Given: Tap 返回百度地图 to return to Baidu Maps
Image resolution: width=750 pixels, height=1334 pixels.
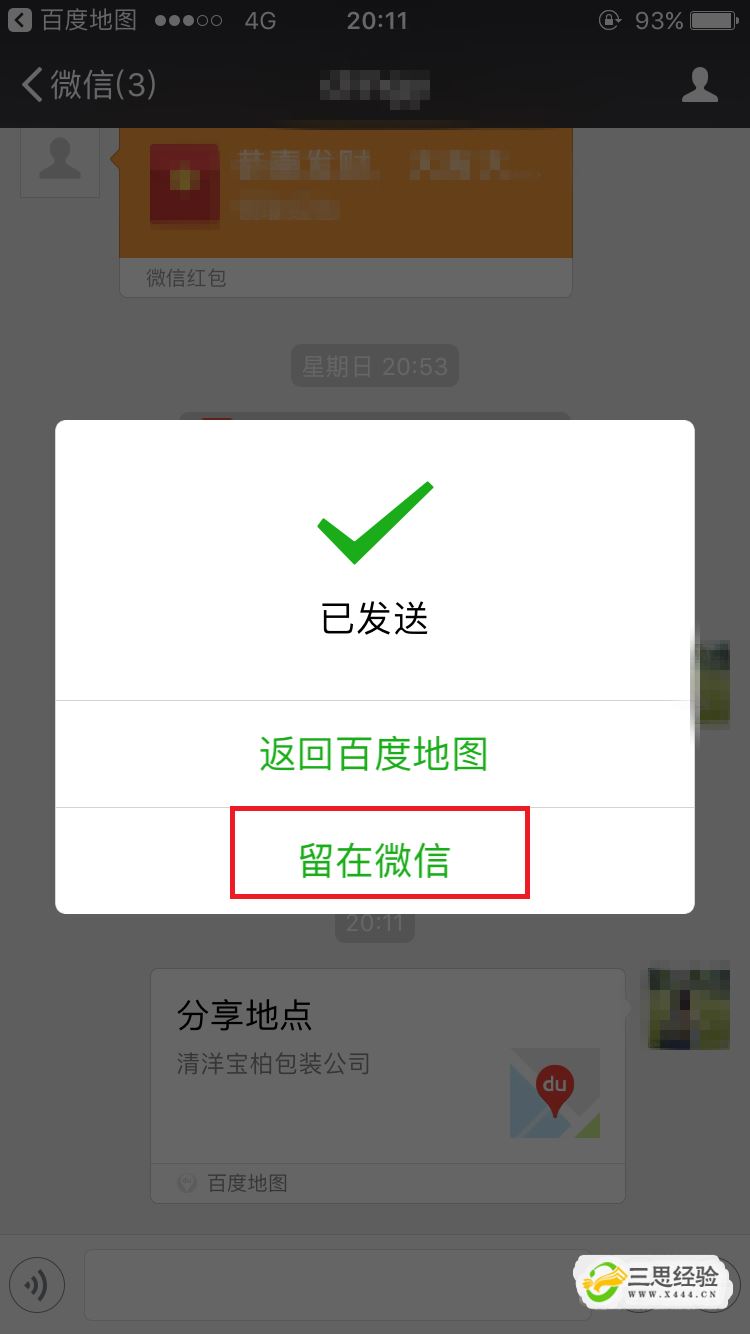Looking at the screenshot, I should point(375,754).
